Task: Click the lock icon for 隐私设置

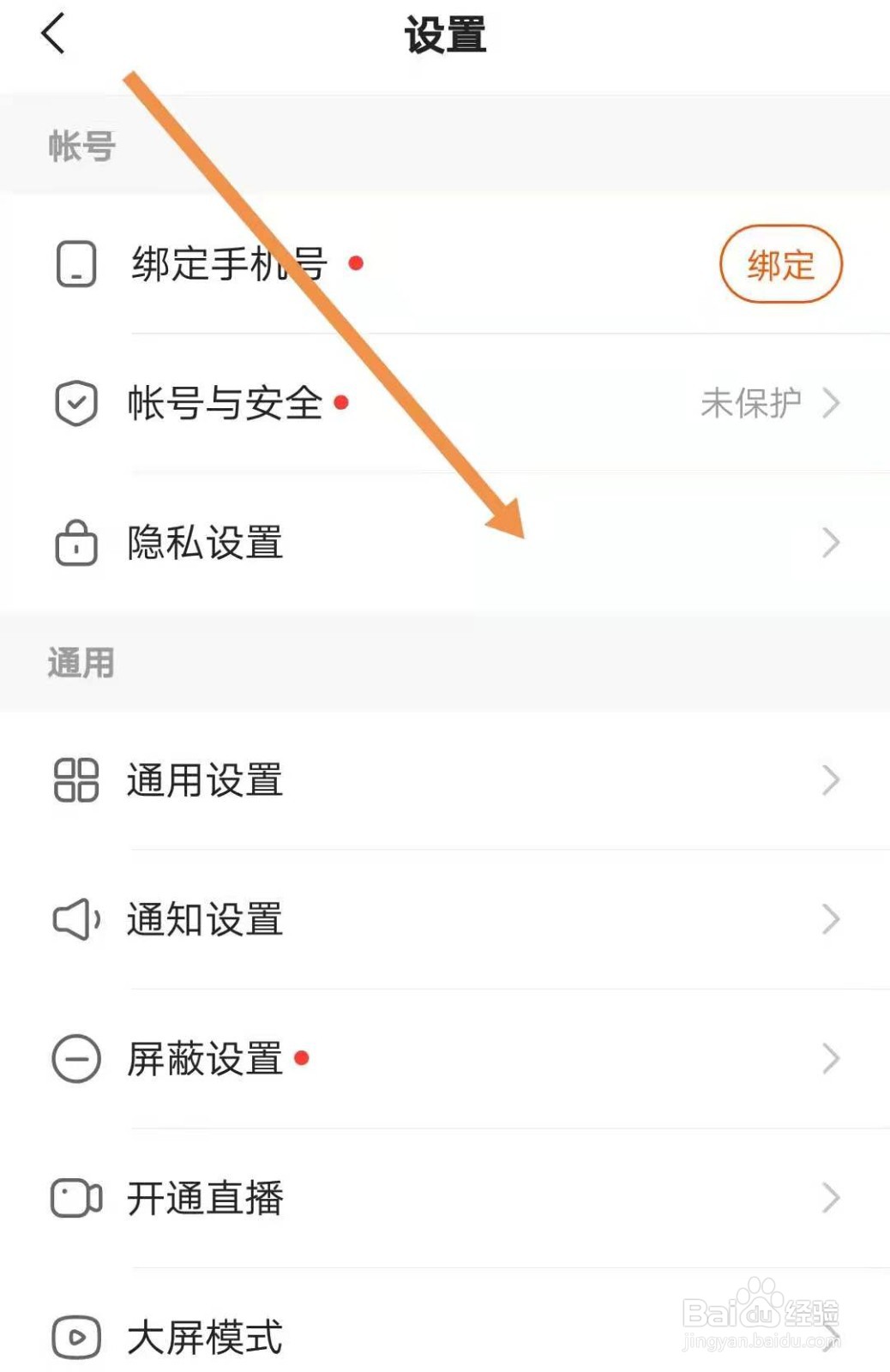Action: coord(75,542)
